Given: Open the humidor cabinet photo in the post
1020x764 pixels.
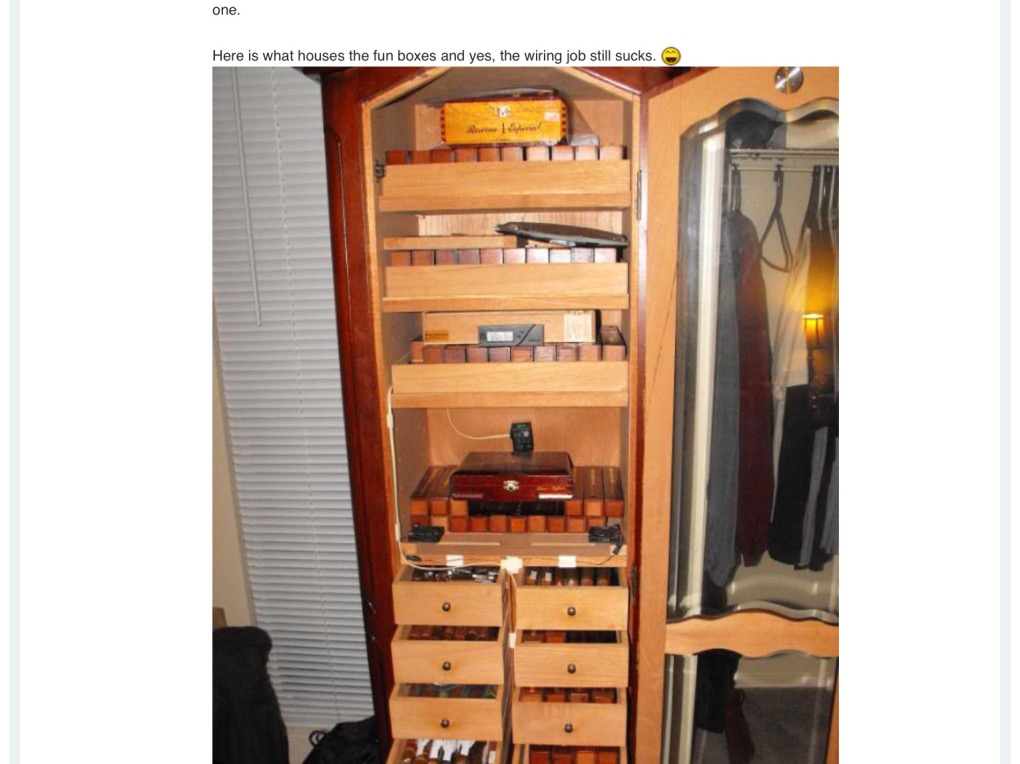Looking at the screenshot, I should [x=525, y=415].
